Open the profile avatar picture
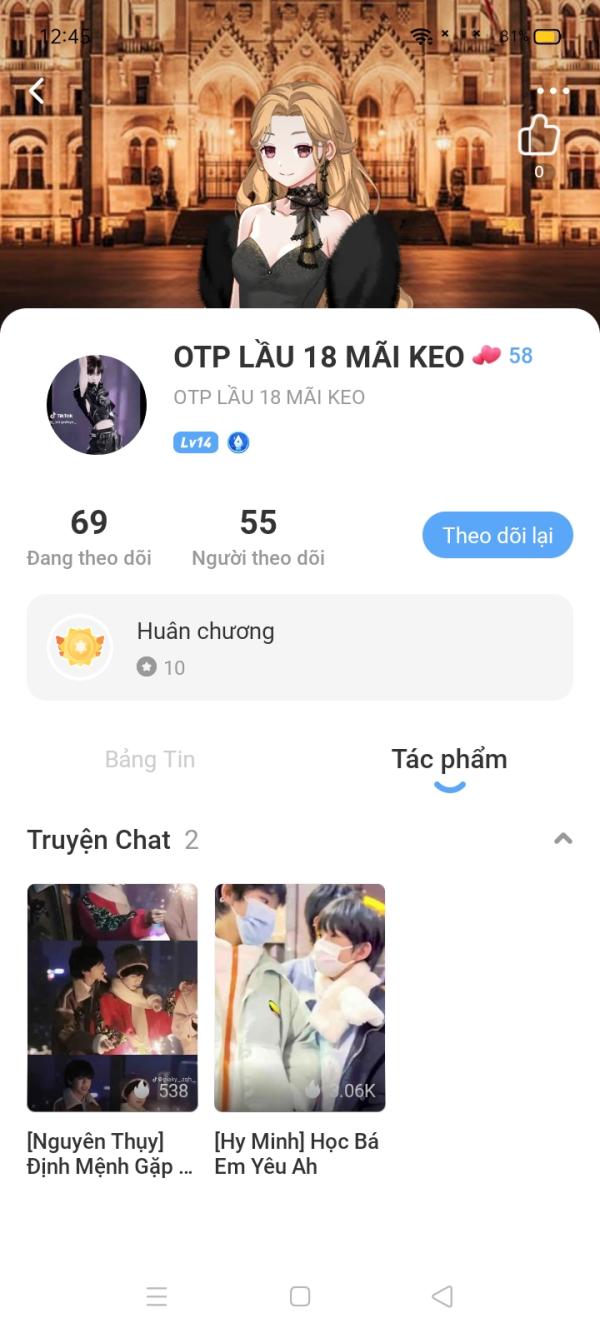Viewport: 600px width, 1333px height. pyautogui.click(x=97, y=405)
